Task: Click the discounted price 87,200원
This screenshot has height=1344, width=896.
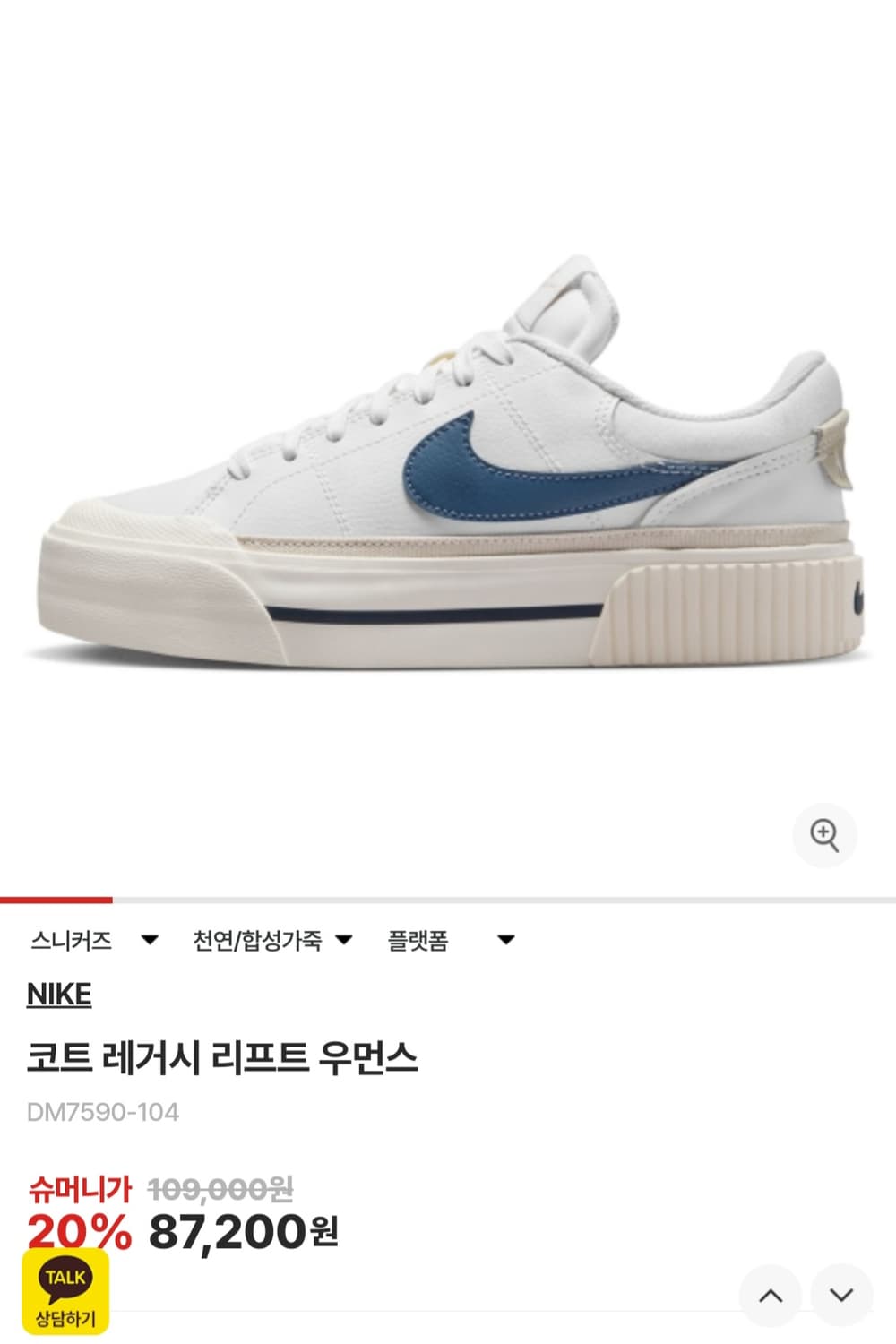Action: 246,1230
